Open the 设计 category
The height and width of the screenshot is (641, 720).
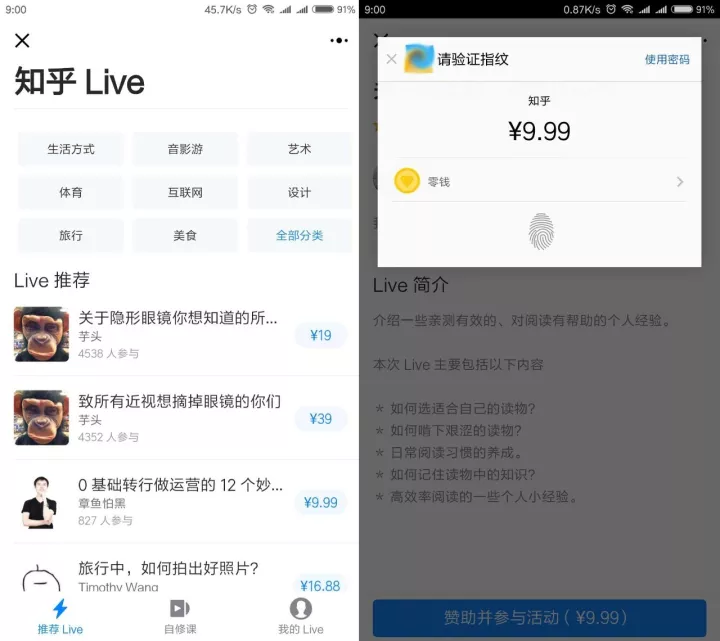[299, 192]
